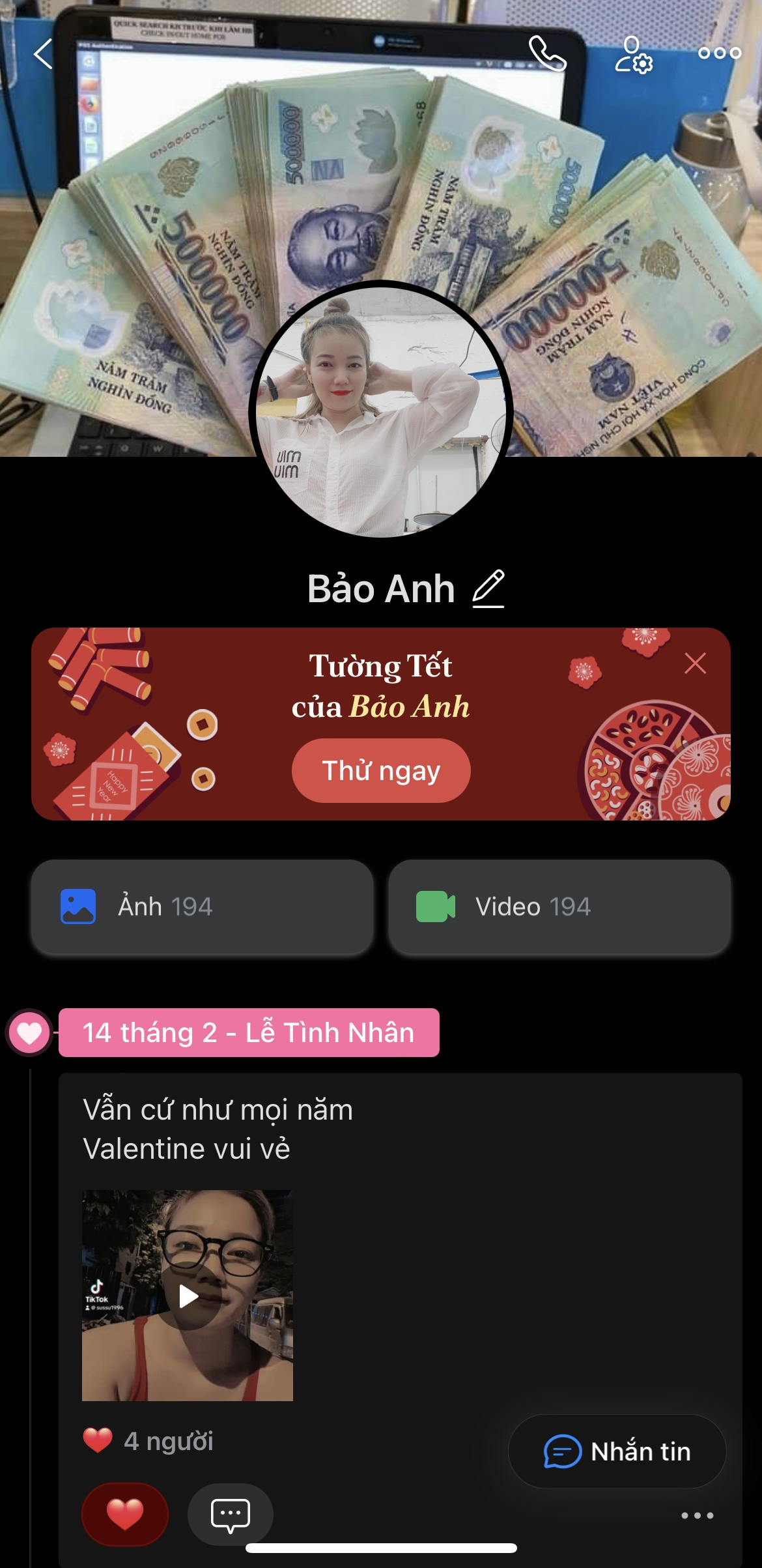The width and height of the screenshot is (762, 1568).
Task: Dismiss the Tường Tết banner
Action: 695,663
